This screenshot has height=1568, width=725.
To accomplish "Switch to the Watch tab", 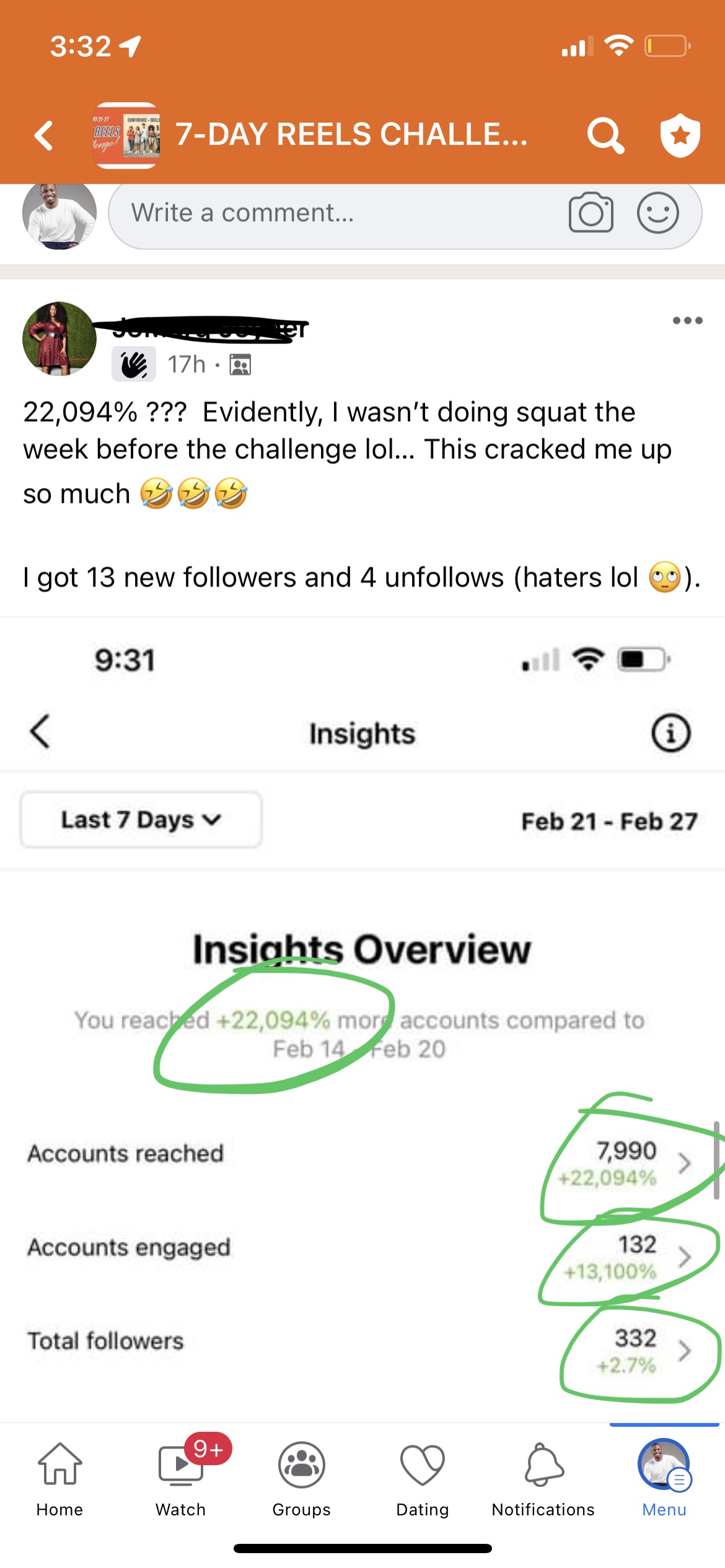I will (180, 1478).
